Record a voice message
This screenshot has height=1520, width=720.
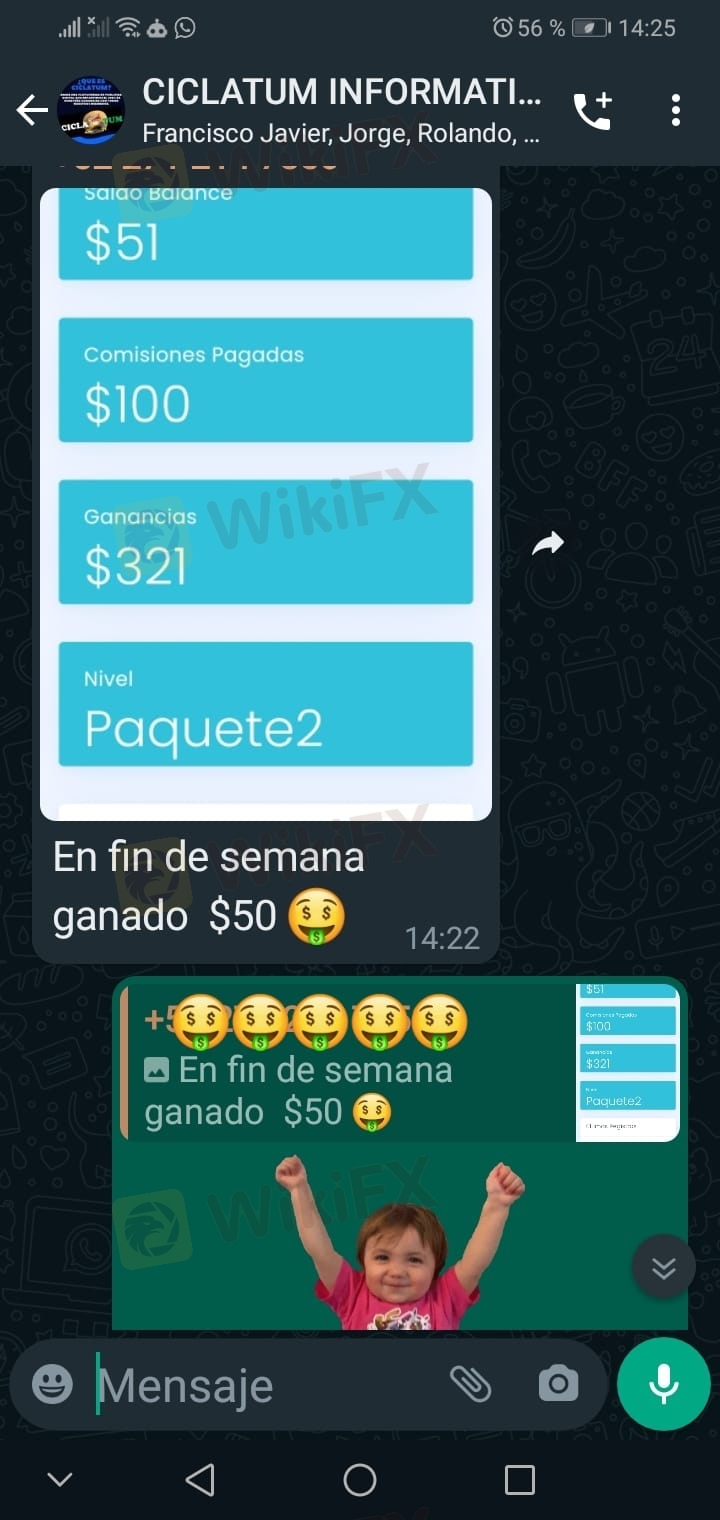(663, 1384)
